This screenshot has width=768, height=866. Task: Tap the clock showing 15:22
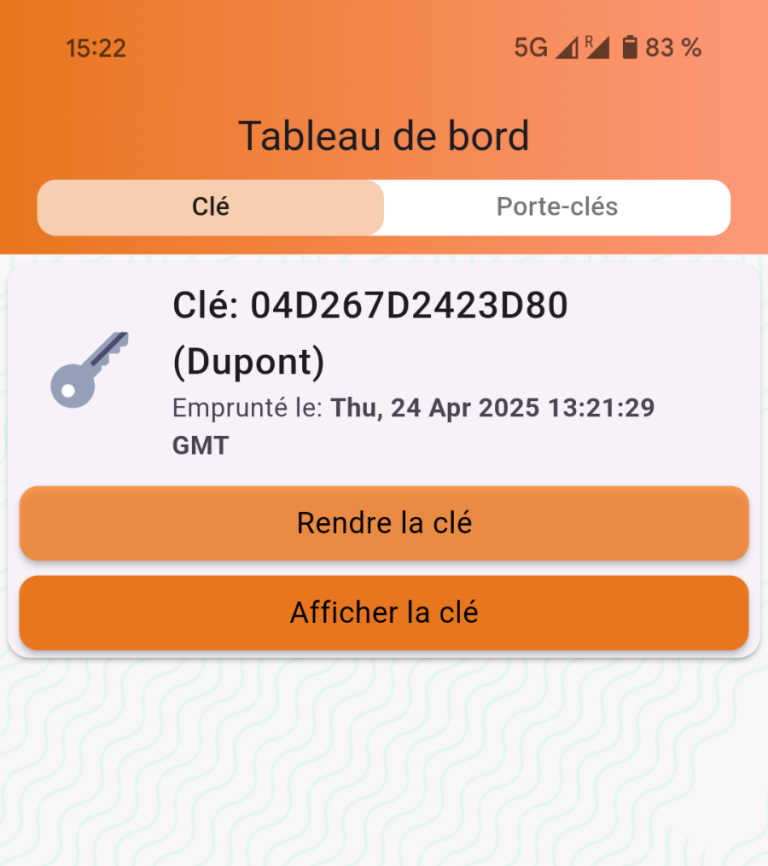coord(96,47)
